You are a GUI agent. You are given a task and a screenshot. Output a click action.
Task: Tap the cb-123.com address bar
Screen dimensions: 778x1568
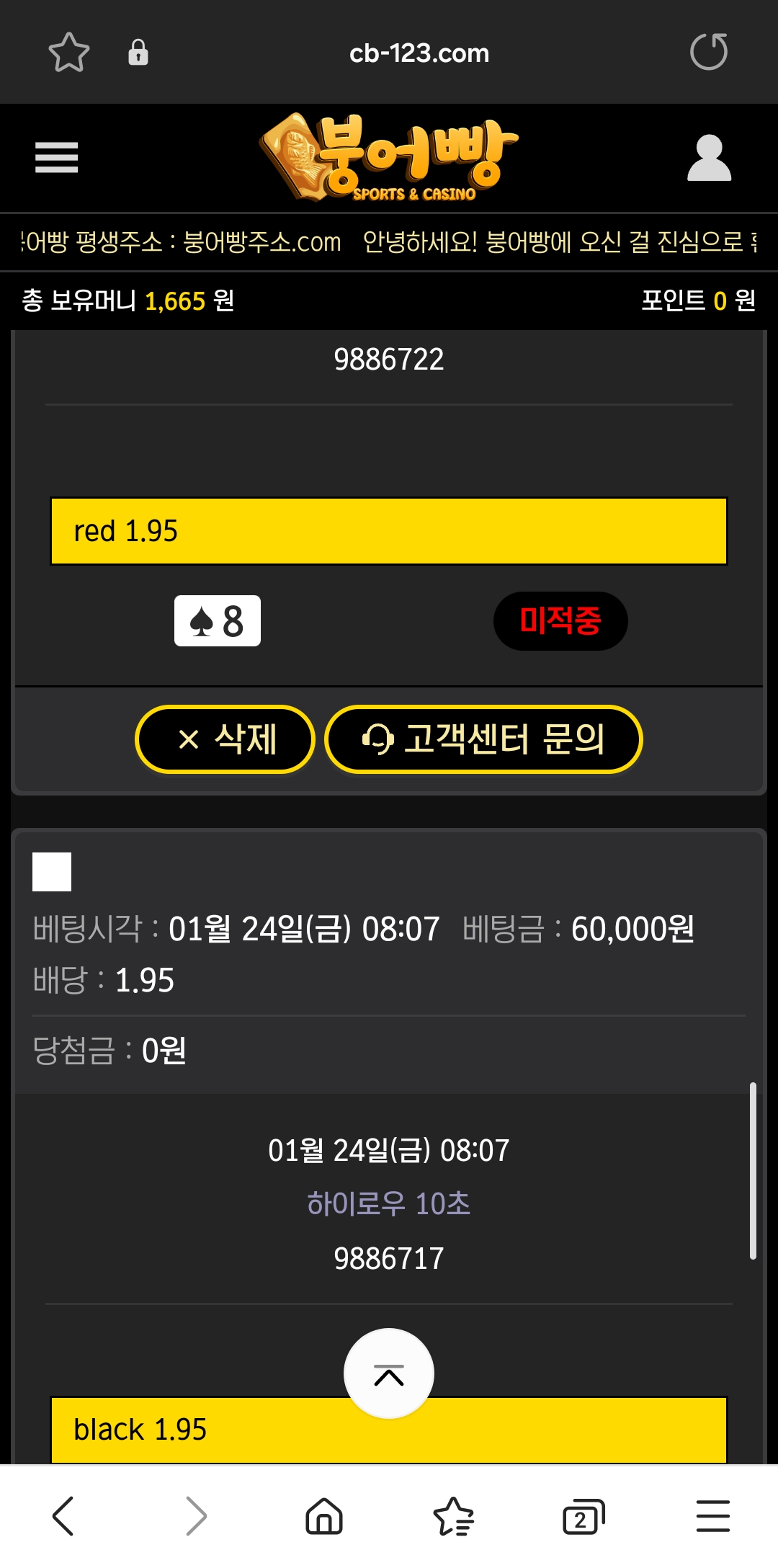[x=419, y=53]
